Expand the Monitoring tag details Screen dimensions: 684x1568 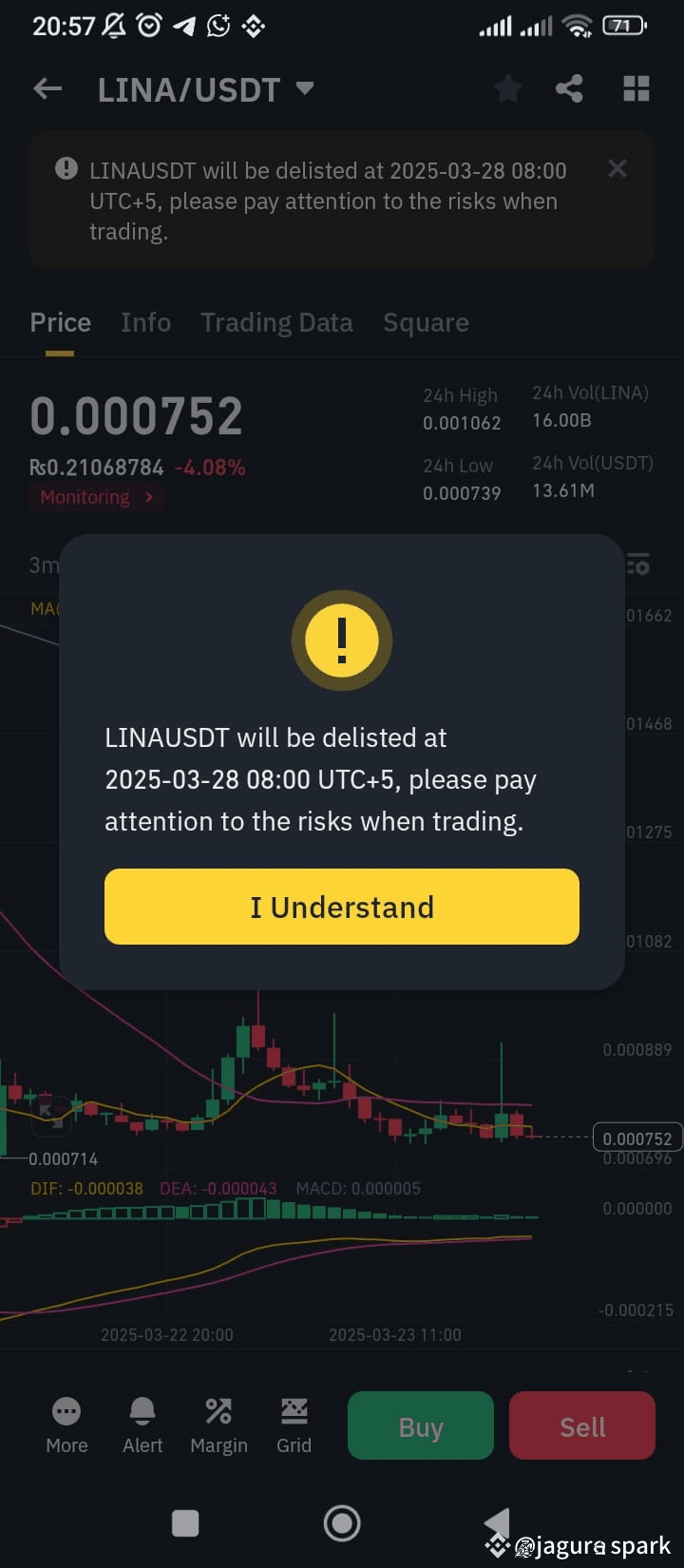point(96,496)
